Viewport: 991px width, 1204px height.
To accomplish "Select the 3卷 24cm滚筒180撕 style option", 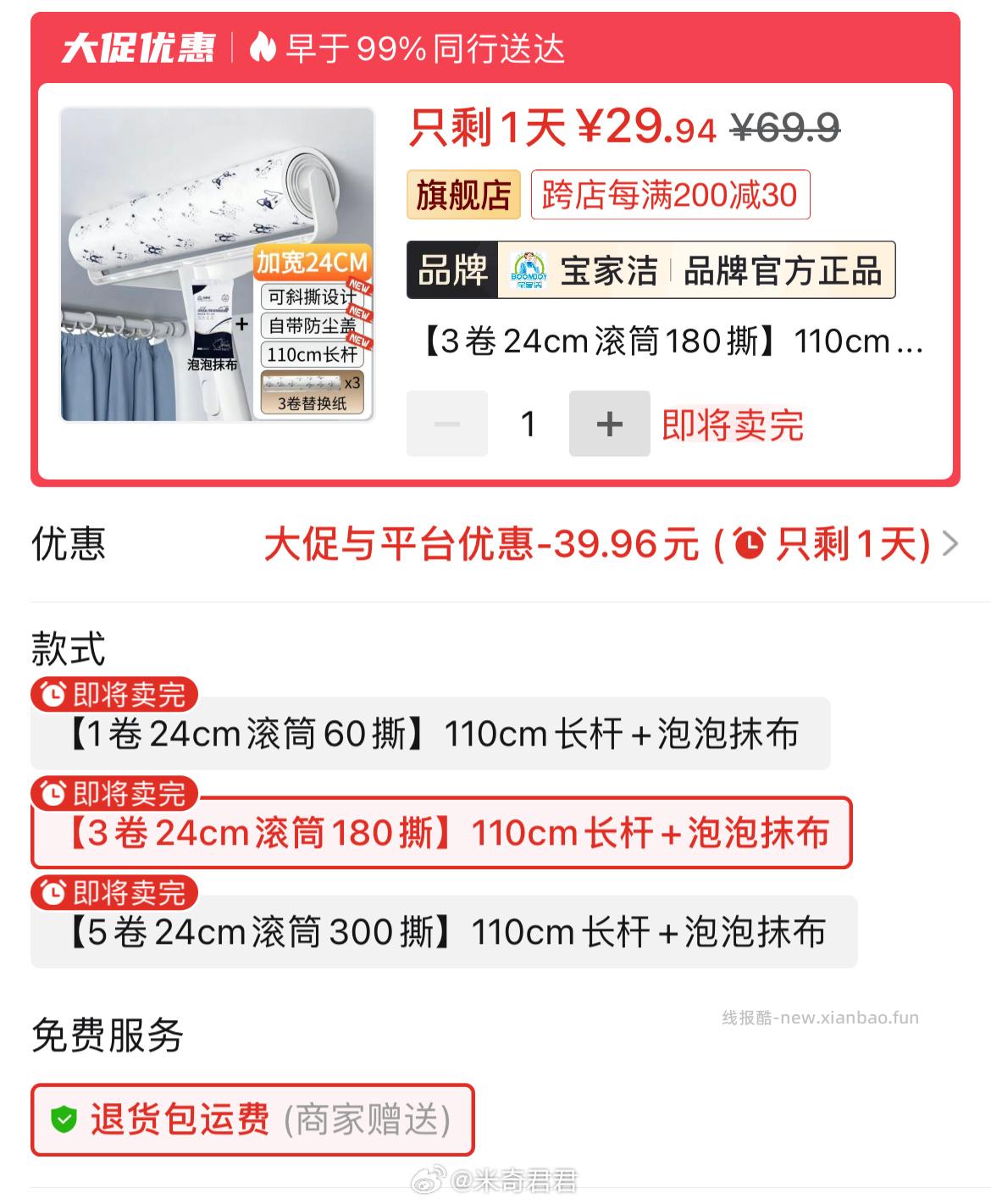I will coord(441,833).
